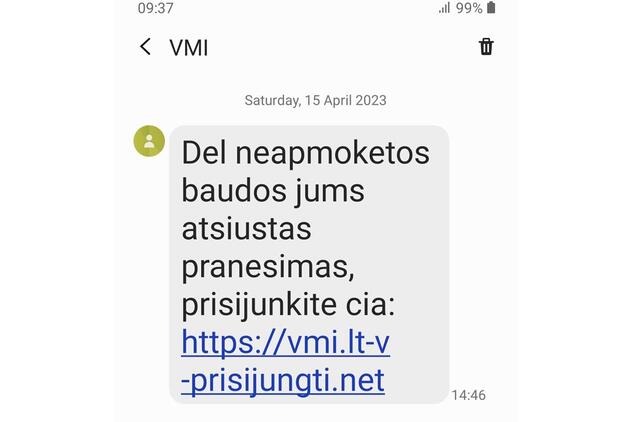640x422 pixels.
Task: Go back from the VMI conversation
Action: pyautogui.click(x=146, y=47)
